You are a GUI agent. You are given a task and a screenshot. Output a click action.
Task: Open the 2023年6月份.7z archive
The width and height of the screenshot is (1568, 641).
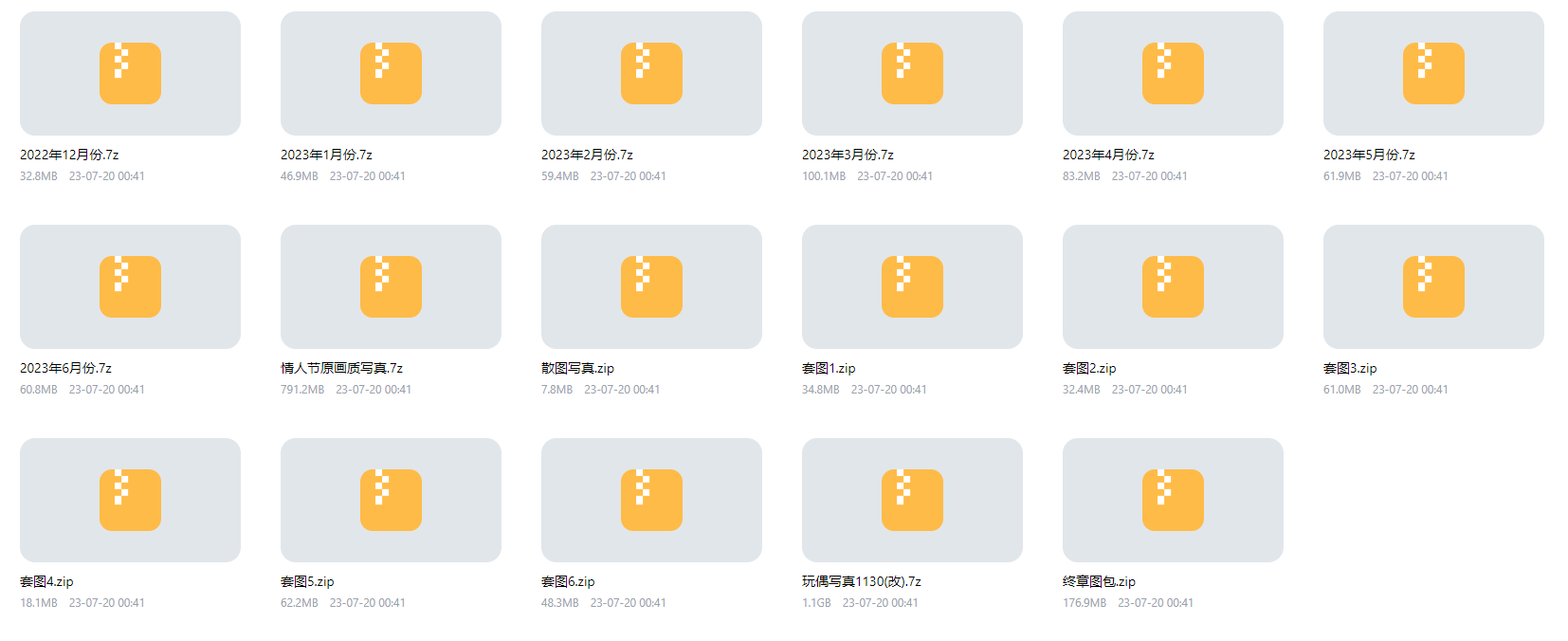click(x=130, y=287)
